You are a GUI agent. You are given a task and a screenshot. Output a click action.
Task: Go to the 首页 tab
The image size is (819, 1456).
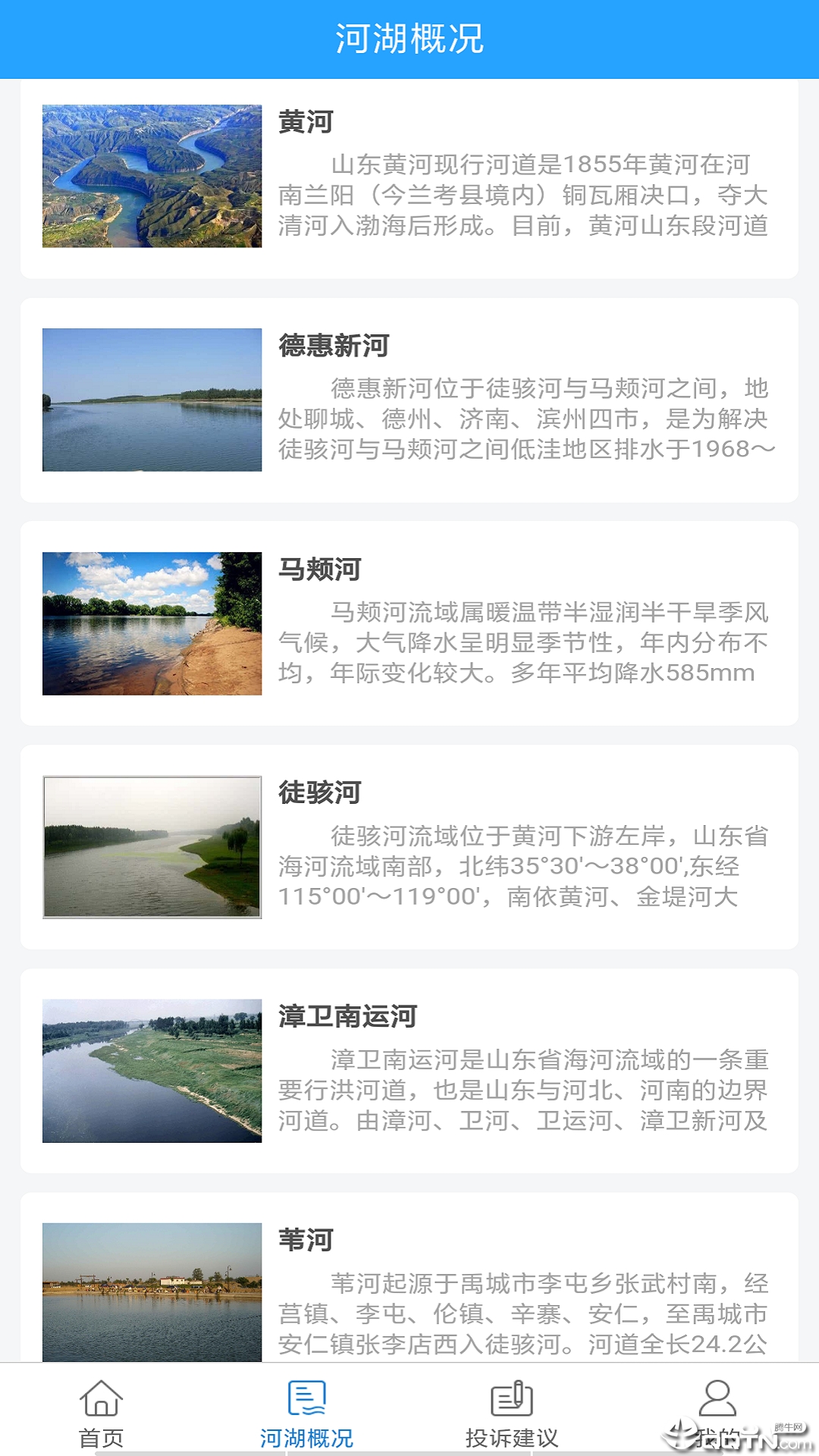[x=102, y=1412]
